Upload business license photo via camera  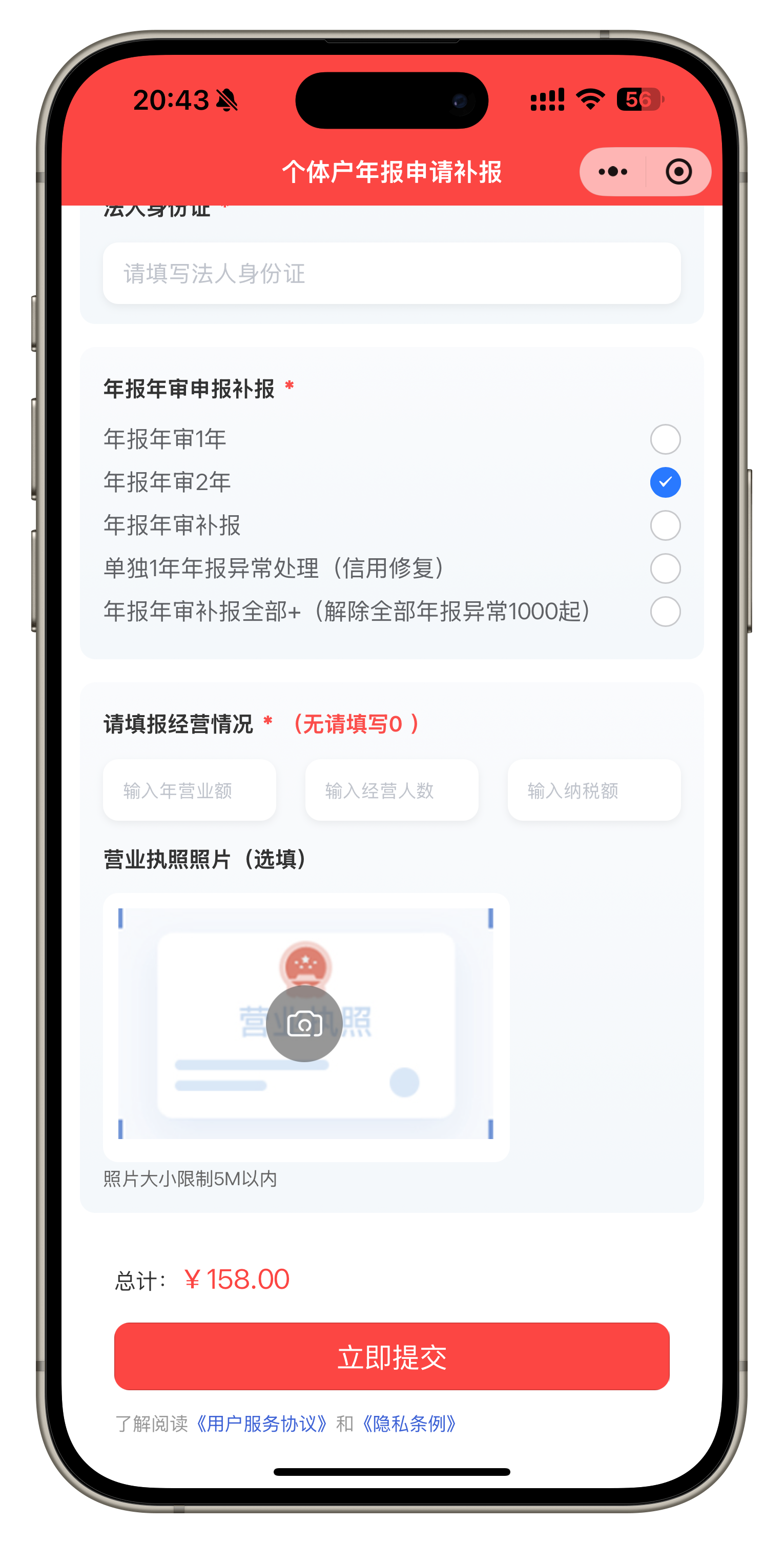coord(304,1024)
